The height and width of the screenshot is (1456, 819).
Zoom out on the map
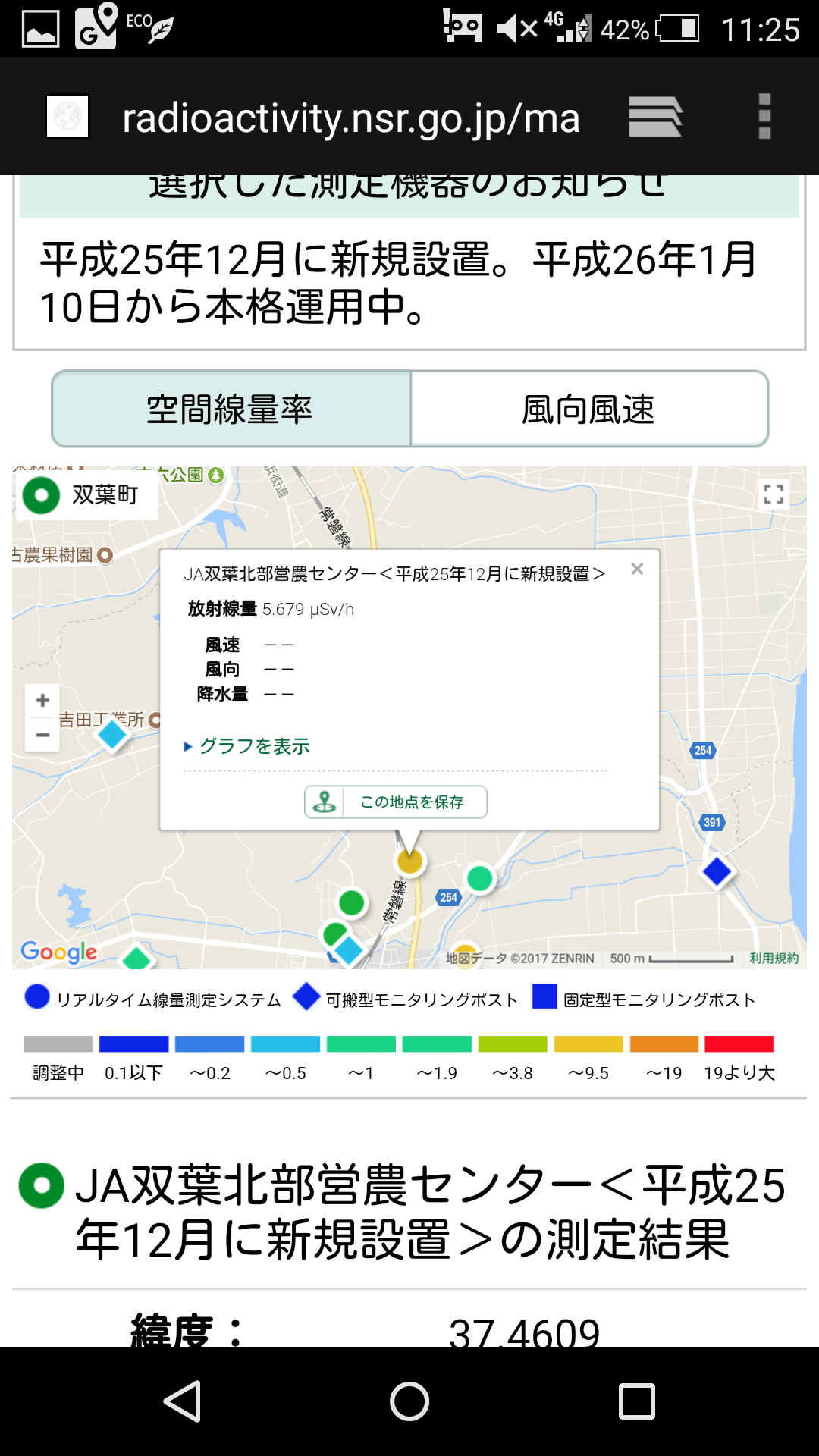click(42, 735)
